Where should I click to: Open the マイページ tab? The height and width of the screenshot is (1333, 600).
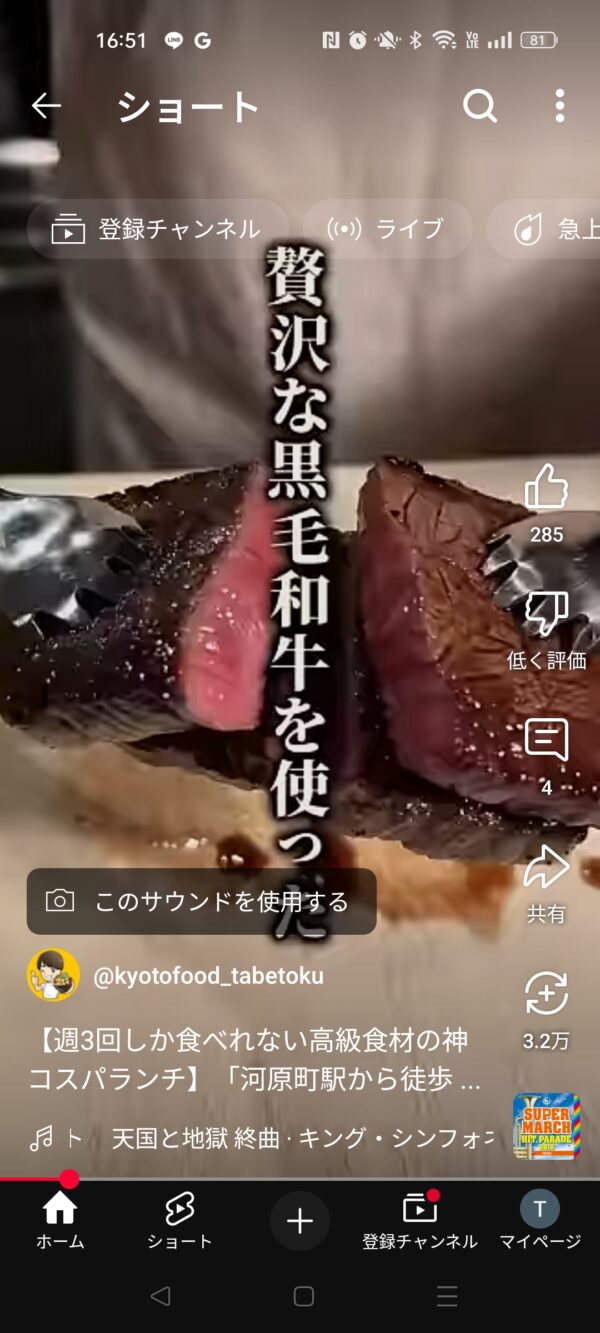540,1221
